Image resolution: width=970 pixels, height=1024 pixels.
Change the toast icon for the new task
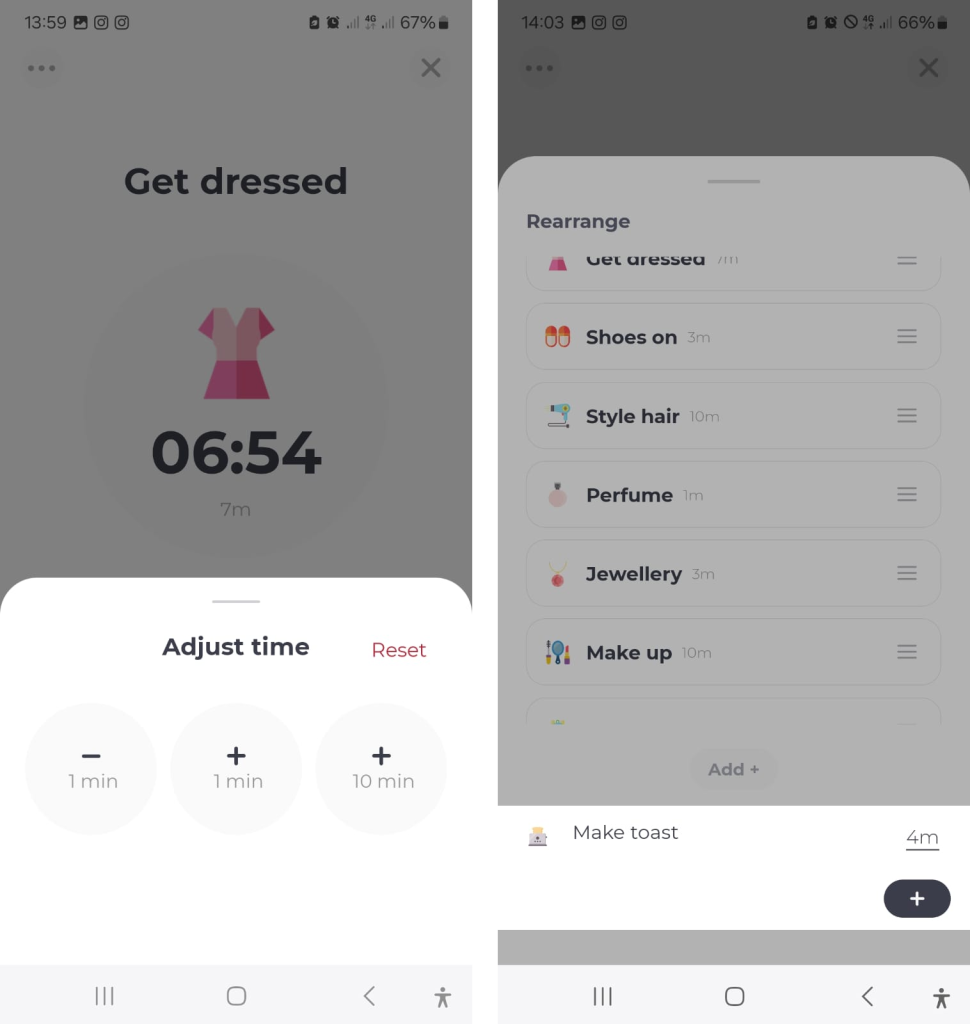coord(538,836)
